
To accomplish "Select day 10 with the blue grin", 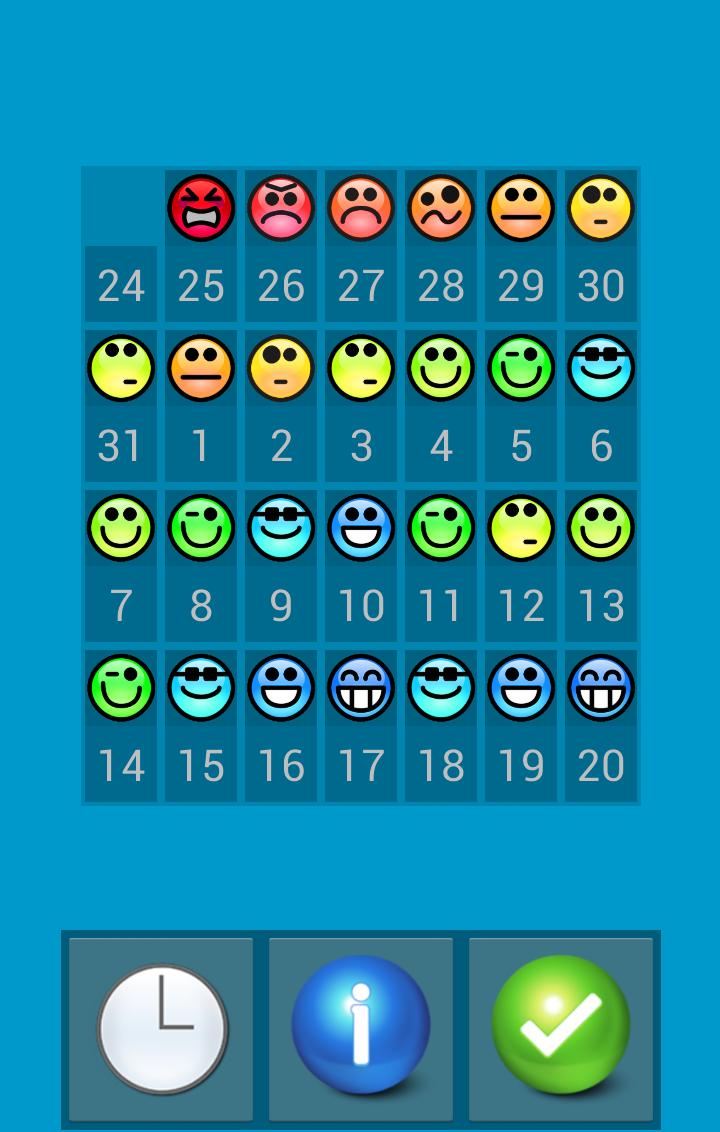I will 361,566.
